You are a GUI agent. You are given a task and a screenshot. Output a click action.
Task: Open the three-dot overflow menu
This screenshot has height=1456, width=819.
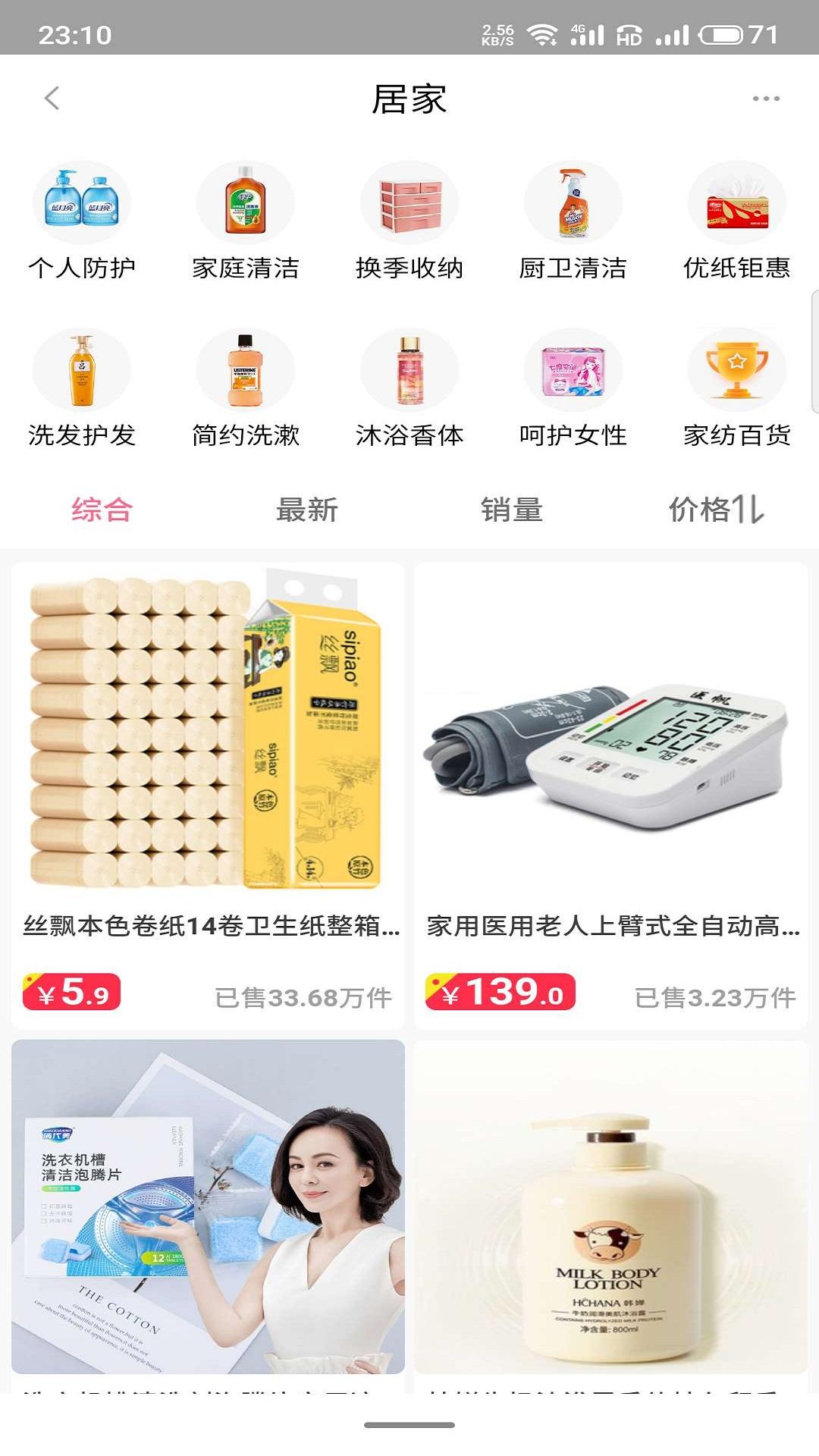click(766, 99)
